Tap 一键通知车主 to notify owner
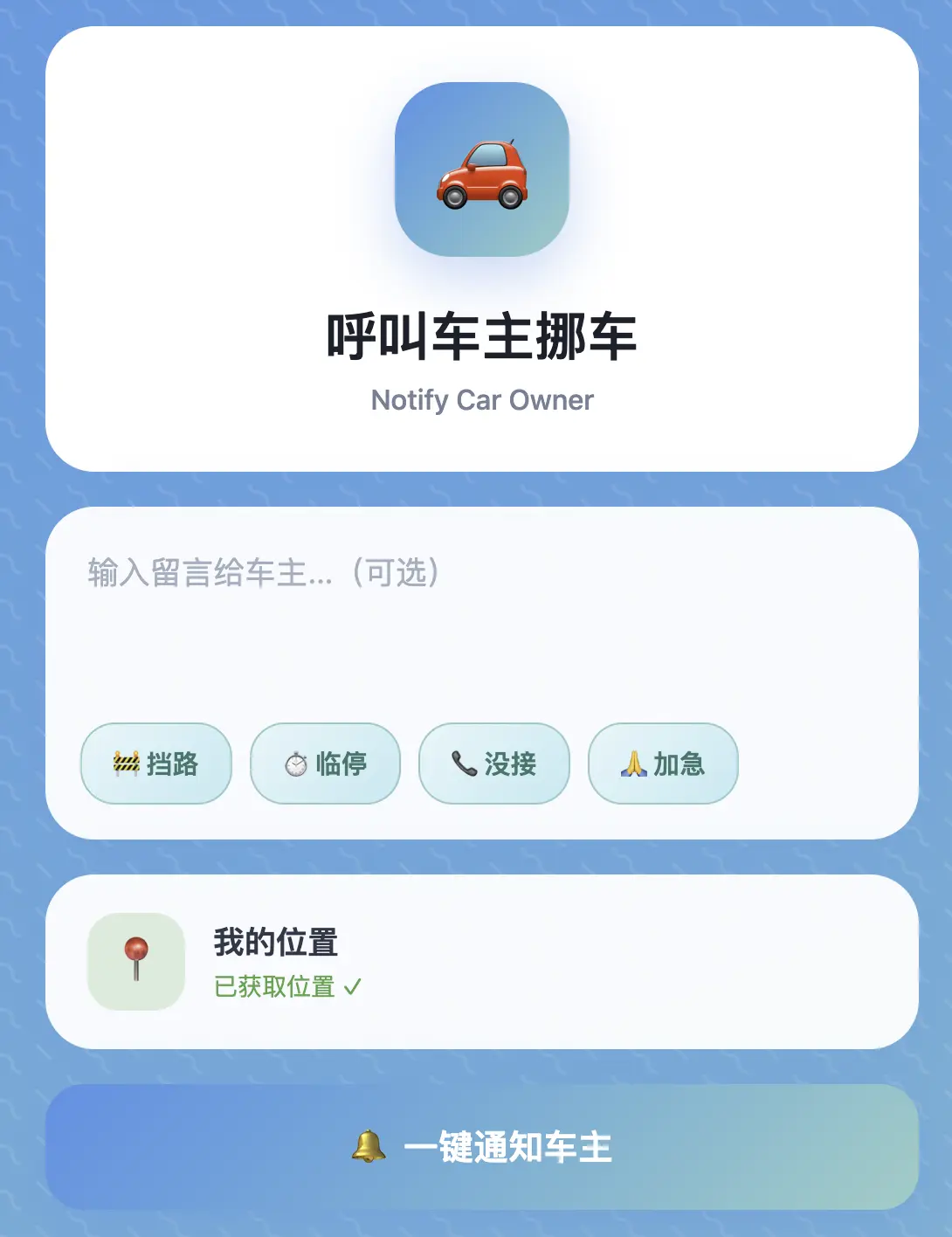The height and width of the screenshot is (1237, 952). pos(481,1147)
